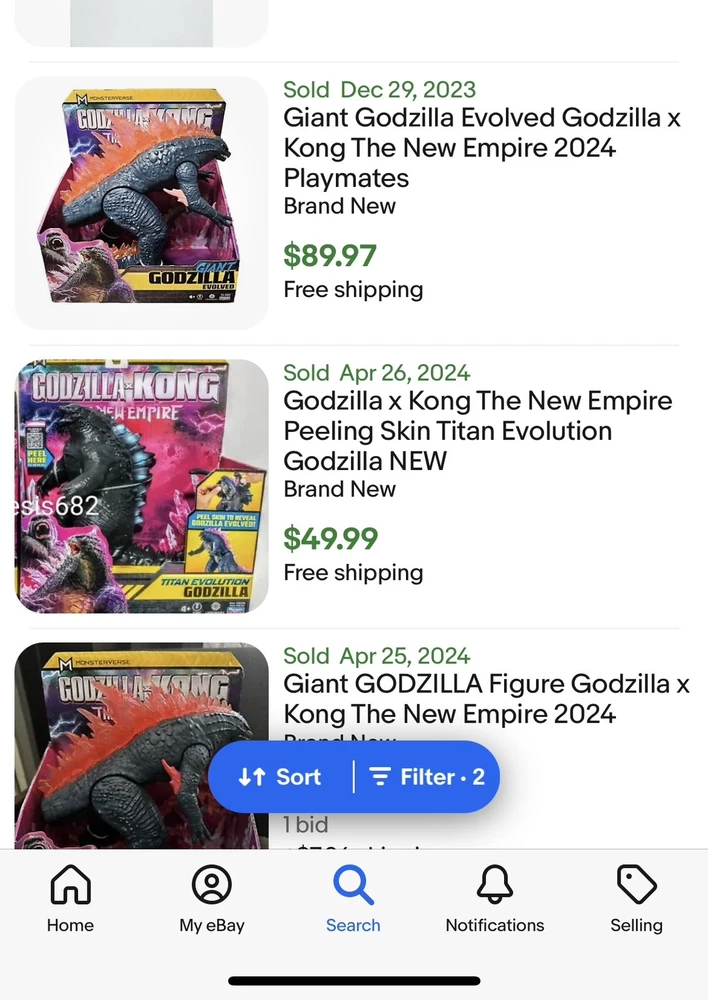Open the Notifications tab
Viewport: 708px width, 1000px height.
(495, 899)
